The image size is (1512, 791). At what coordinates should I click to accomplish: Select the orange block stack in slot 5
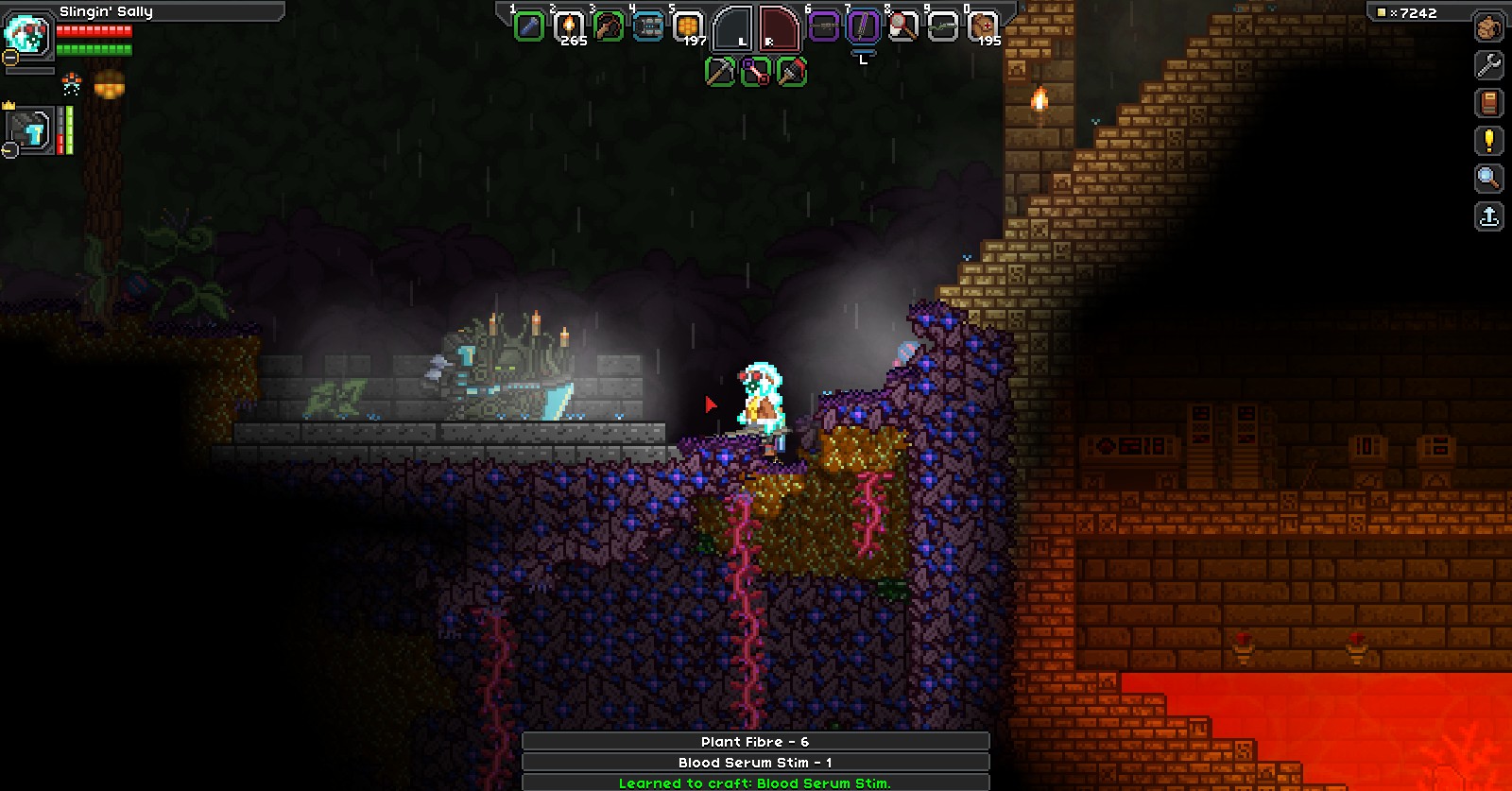688,26
